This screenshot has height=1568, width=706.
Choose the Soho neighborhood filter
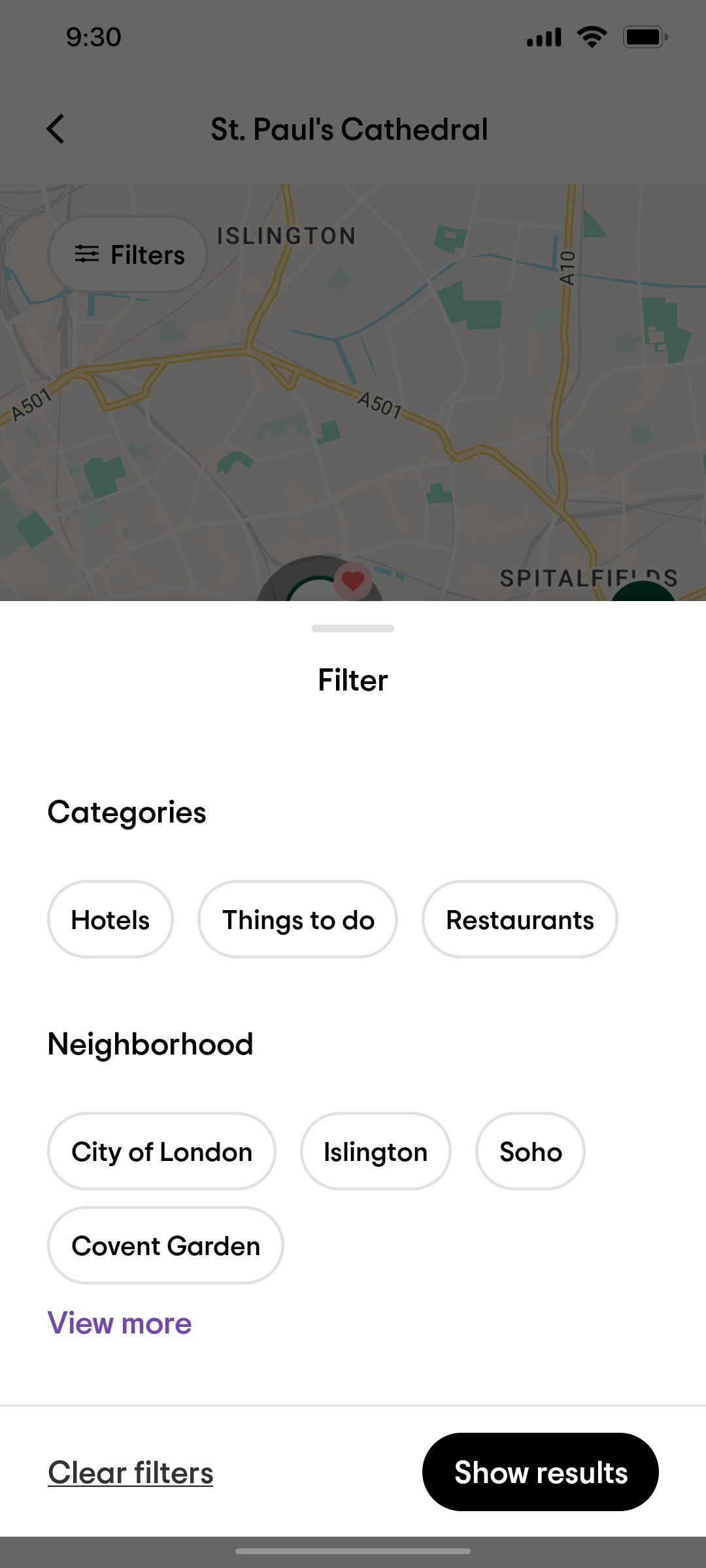[x=529, y=1151]
